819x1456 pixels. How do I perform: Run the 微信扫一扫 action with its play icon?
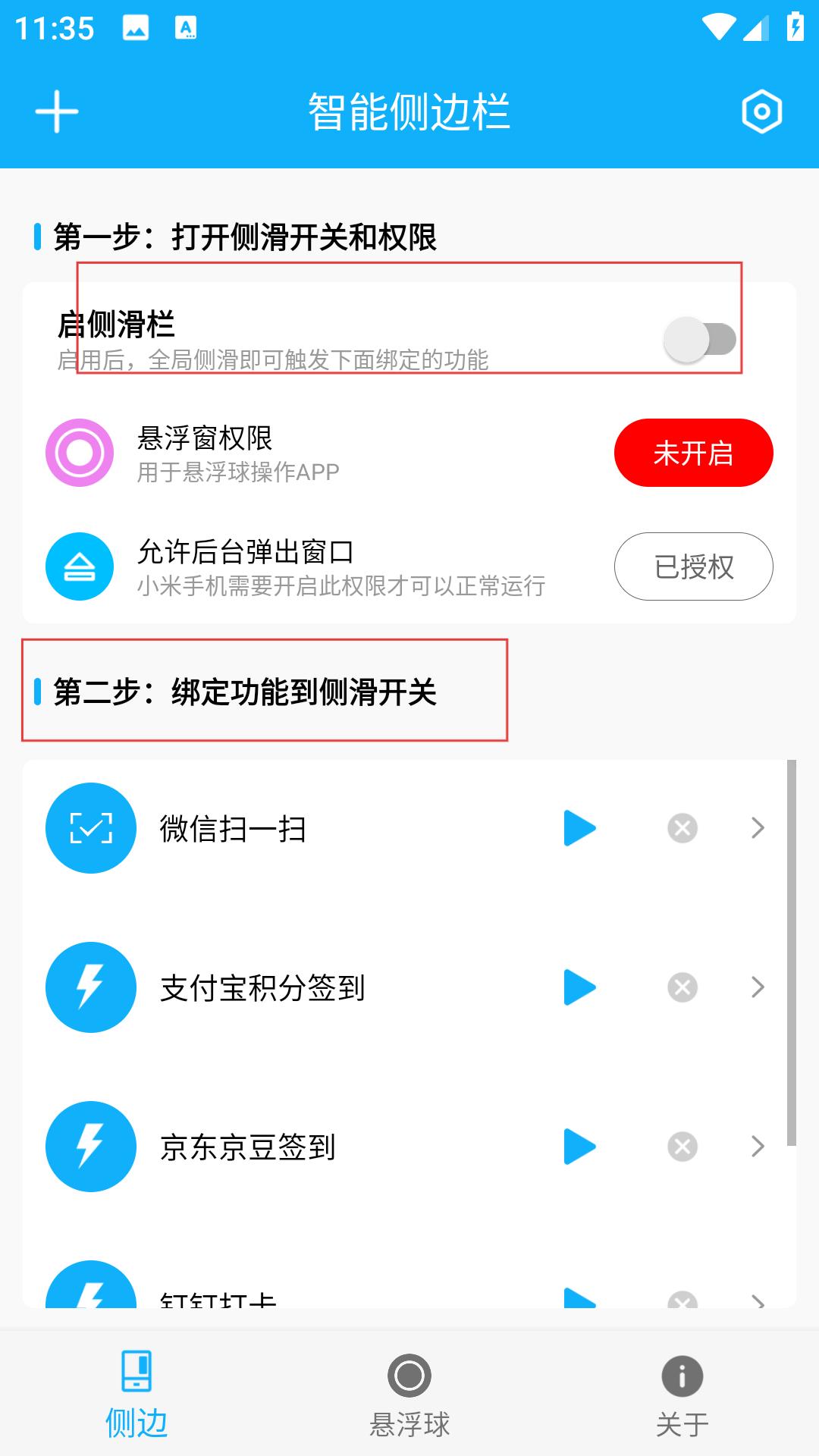click(x=579, y=828)
